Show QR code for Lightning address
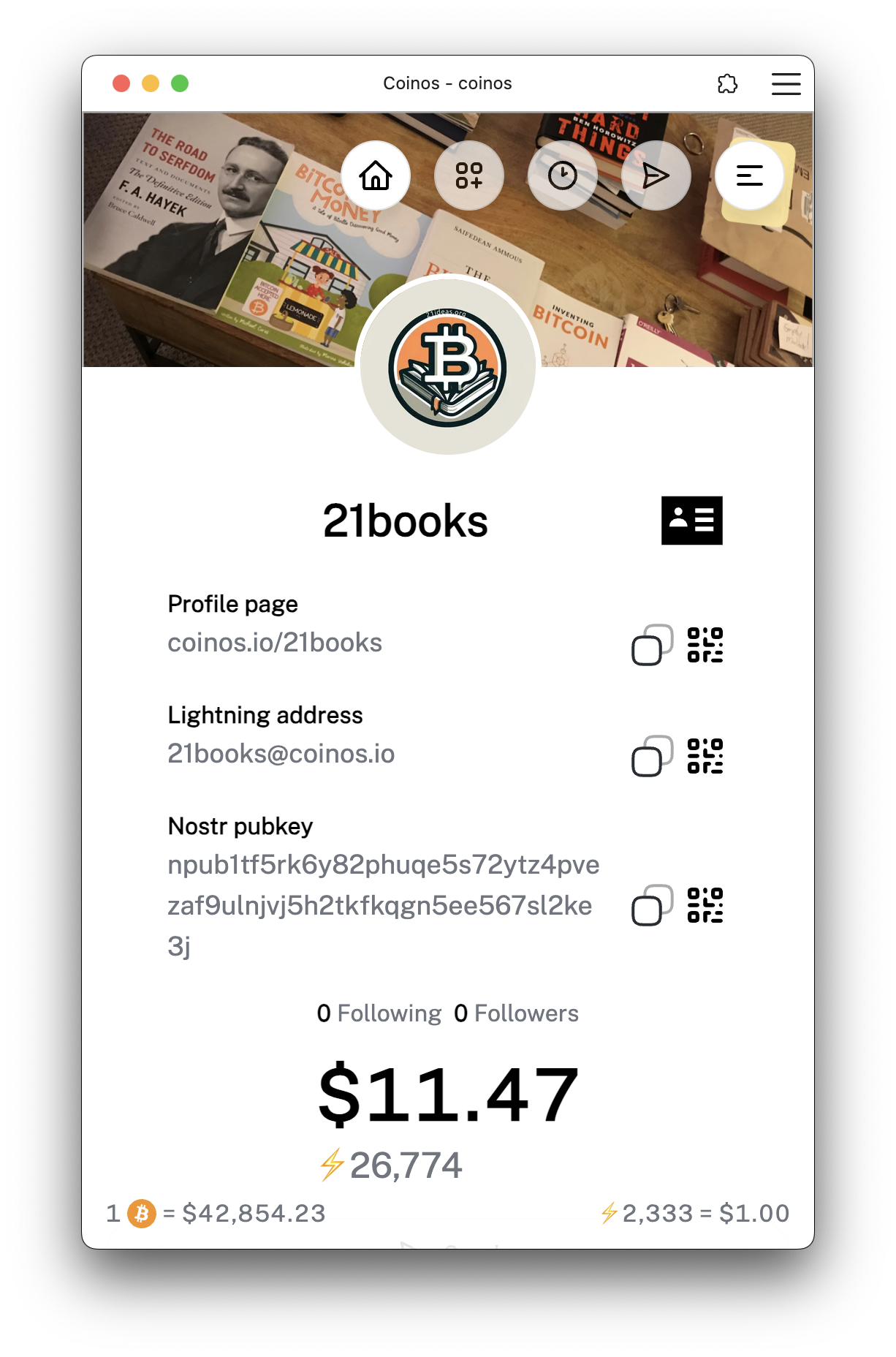Viewport: 896px width, 1357px height. tap(705, 756)
